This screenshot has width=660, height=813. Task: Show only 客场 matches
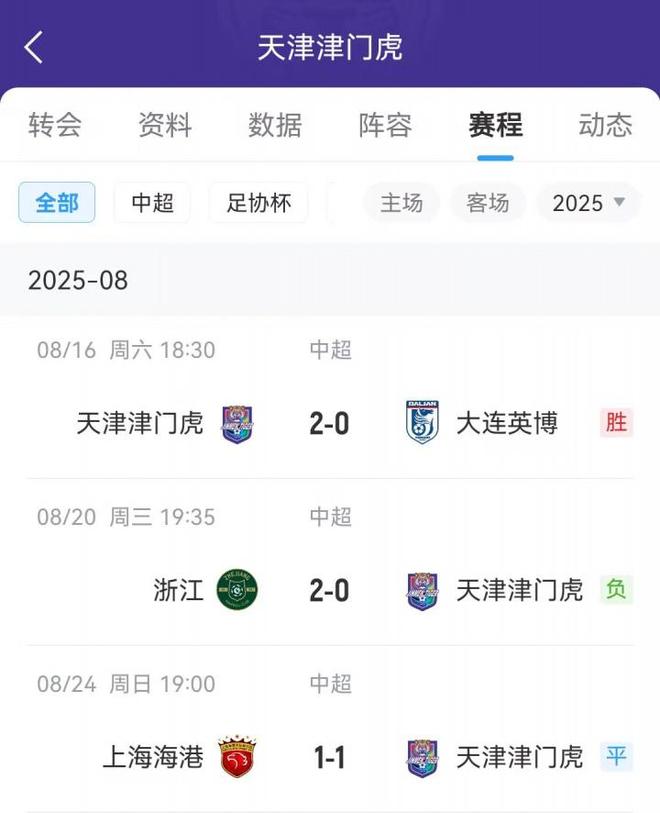coord(488,203)
